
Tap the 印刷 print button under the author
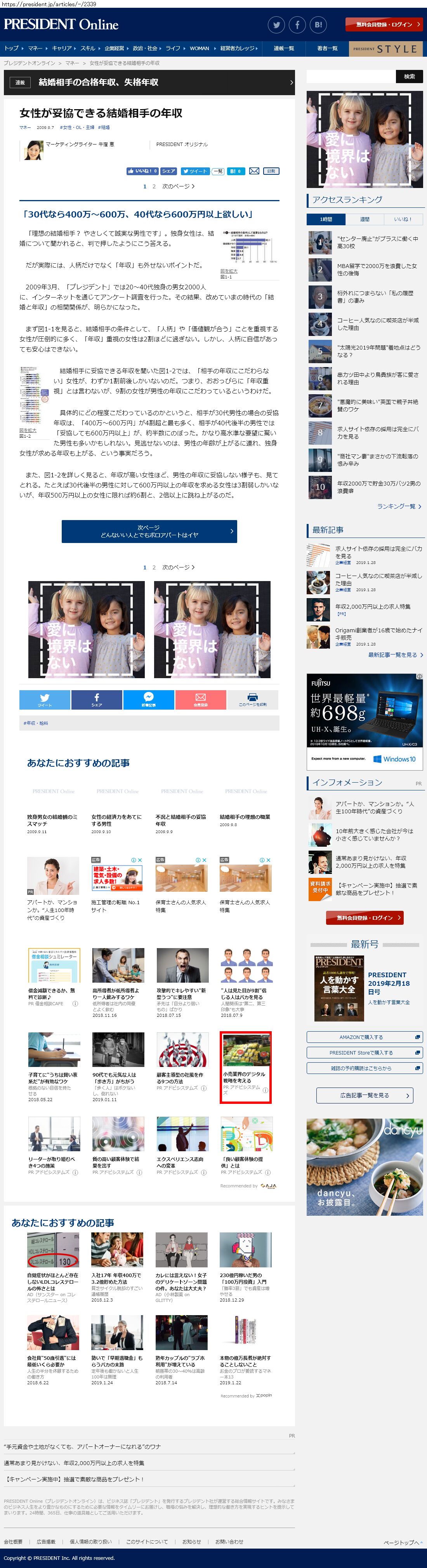click(271, 171)
